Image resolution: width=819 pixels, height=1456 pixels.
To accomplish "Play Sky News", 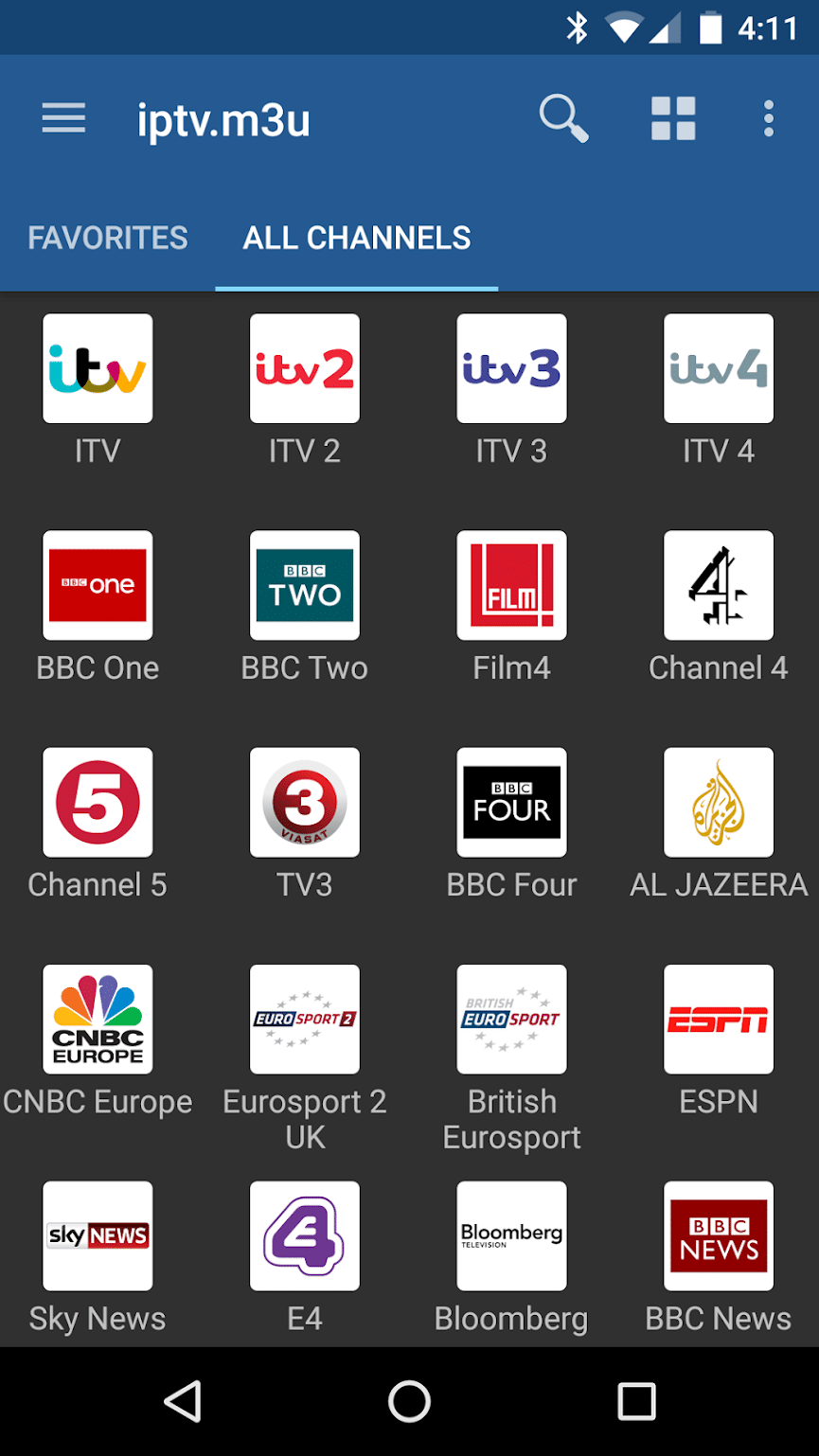I will pyautogui.click(x=98, y=1236).
